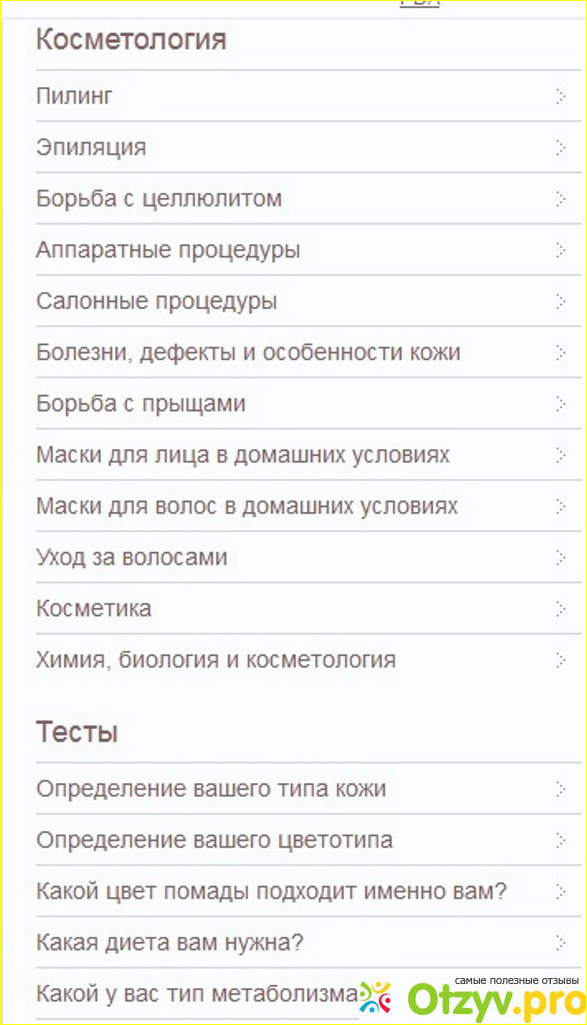Viewport: 587px width, 1025px height.
Task: Open Химия, биология и косметология
Action: pyautogui.click(x=309, y=660)
